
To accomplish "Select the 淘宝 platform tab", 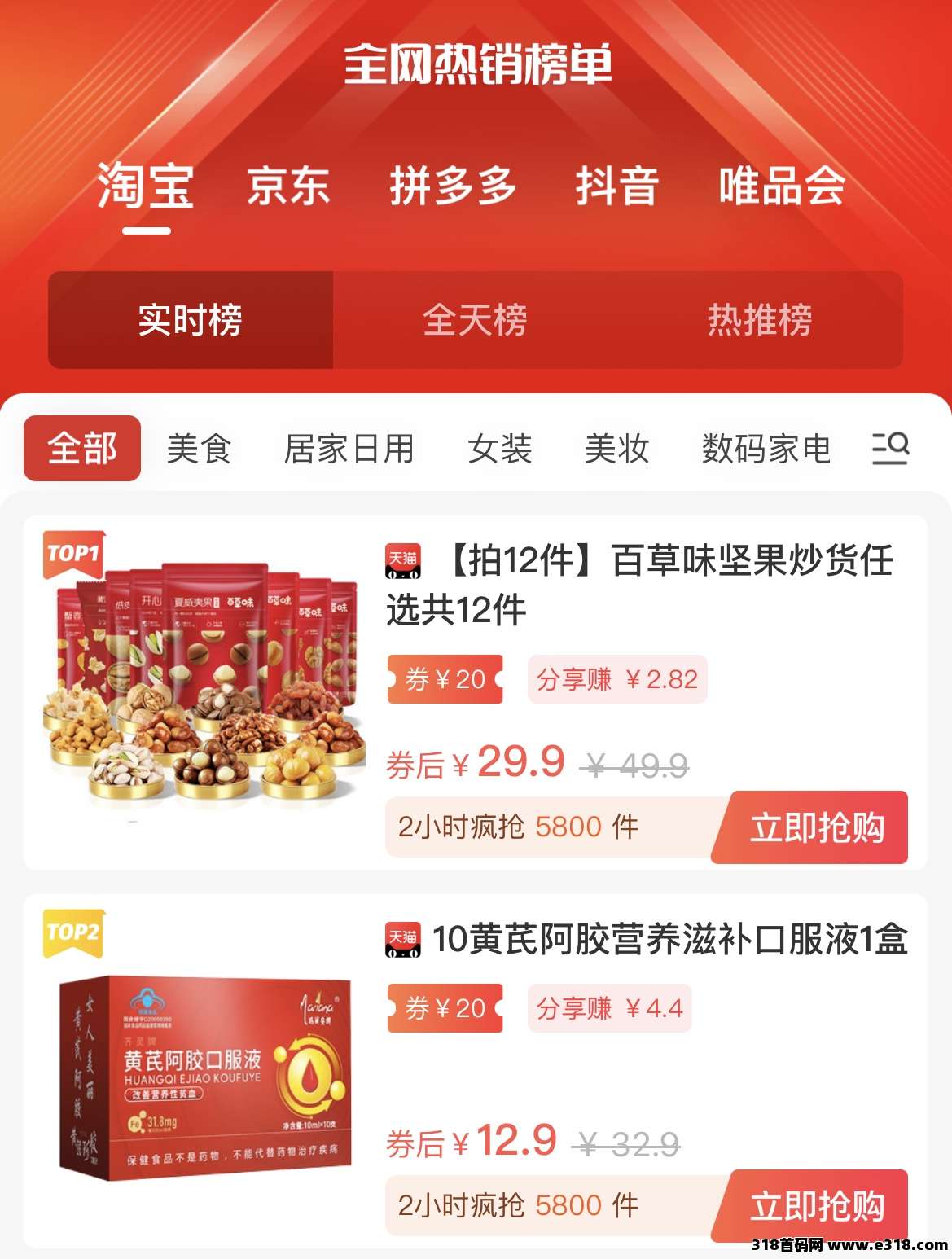I will 146,186.
